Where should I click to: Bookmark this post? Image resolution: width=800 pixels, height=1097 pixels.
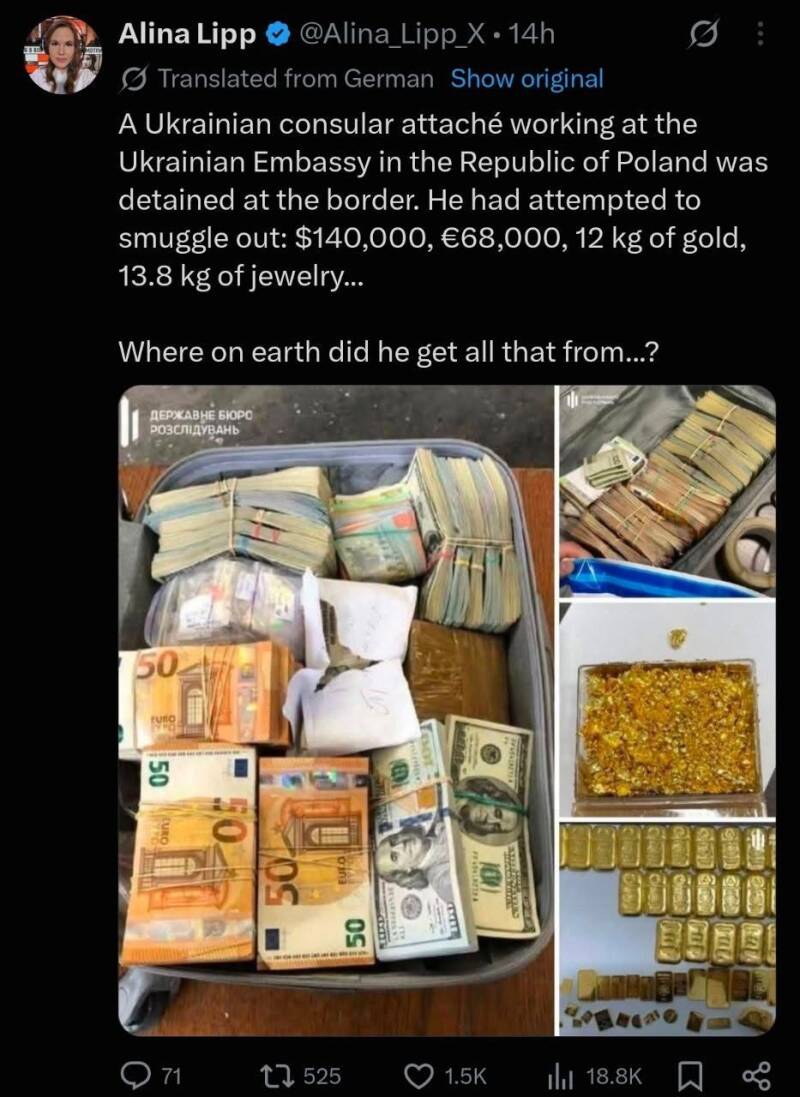[692, 1075]
